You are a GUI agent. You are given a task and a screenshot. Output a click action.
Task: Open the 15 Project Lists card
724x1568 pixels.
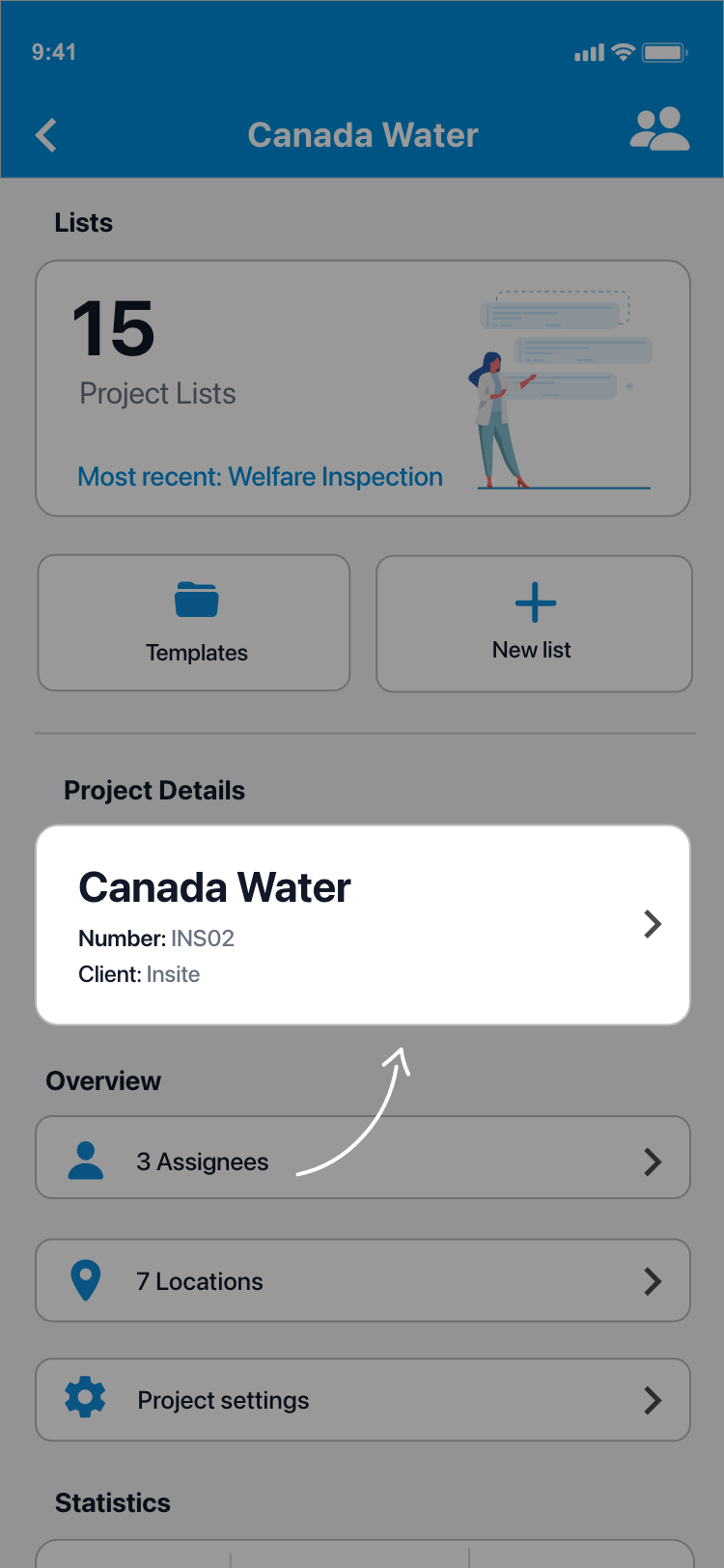coord(363,388)
